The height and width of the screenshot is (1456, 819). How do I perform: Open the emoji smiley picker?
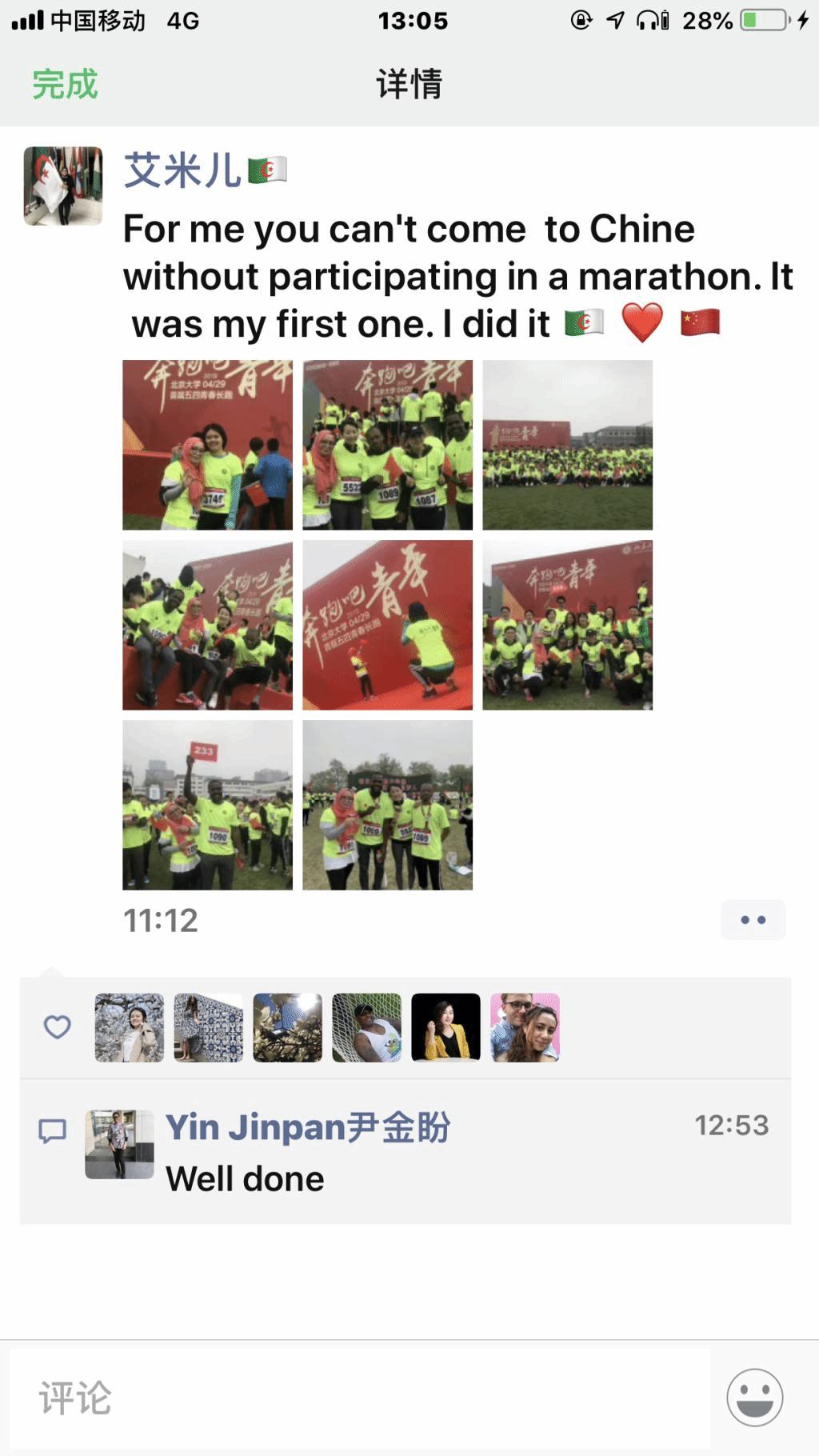pos(754,1398)
